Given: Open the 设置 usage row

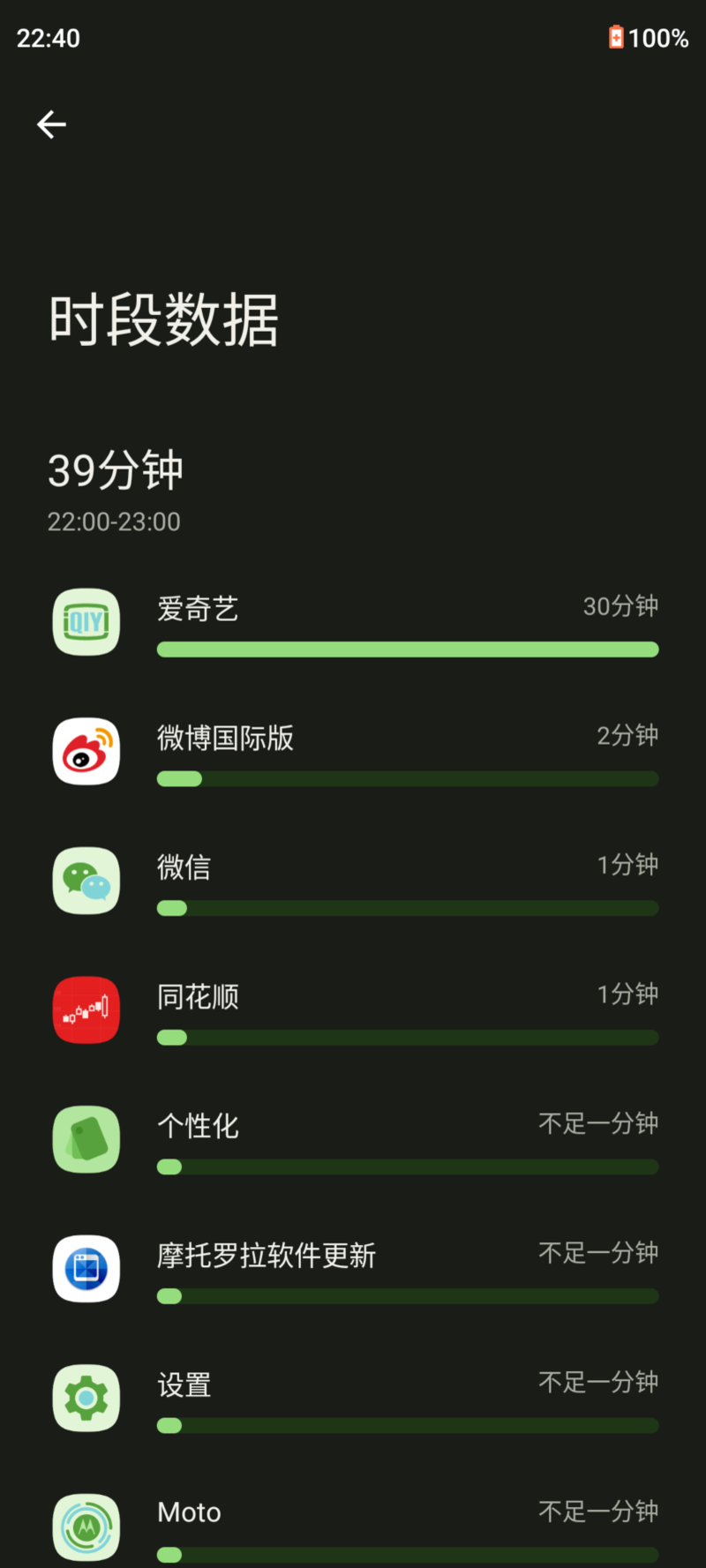Looking at the screenshot, I should [353, 1399].
